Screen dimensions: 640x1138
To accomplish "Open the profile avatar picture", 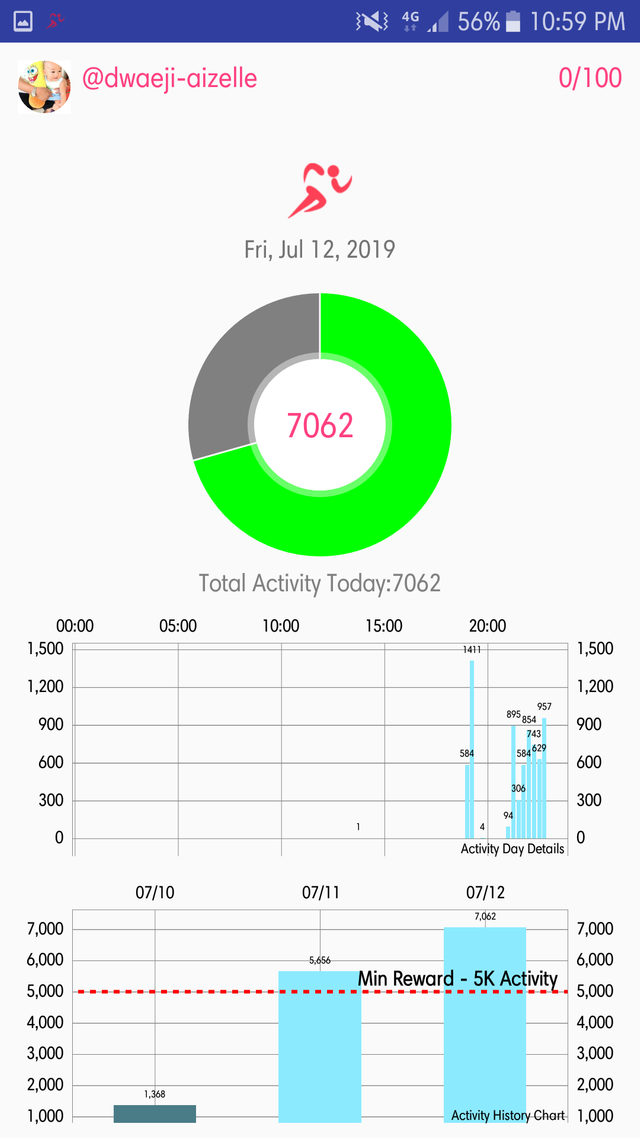I will pos(44,86).
